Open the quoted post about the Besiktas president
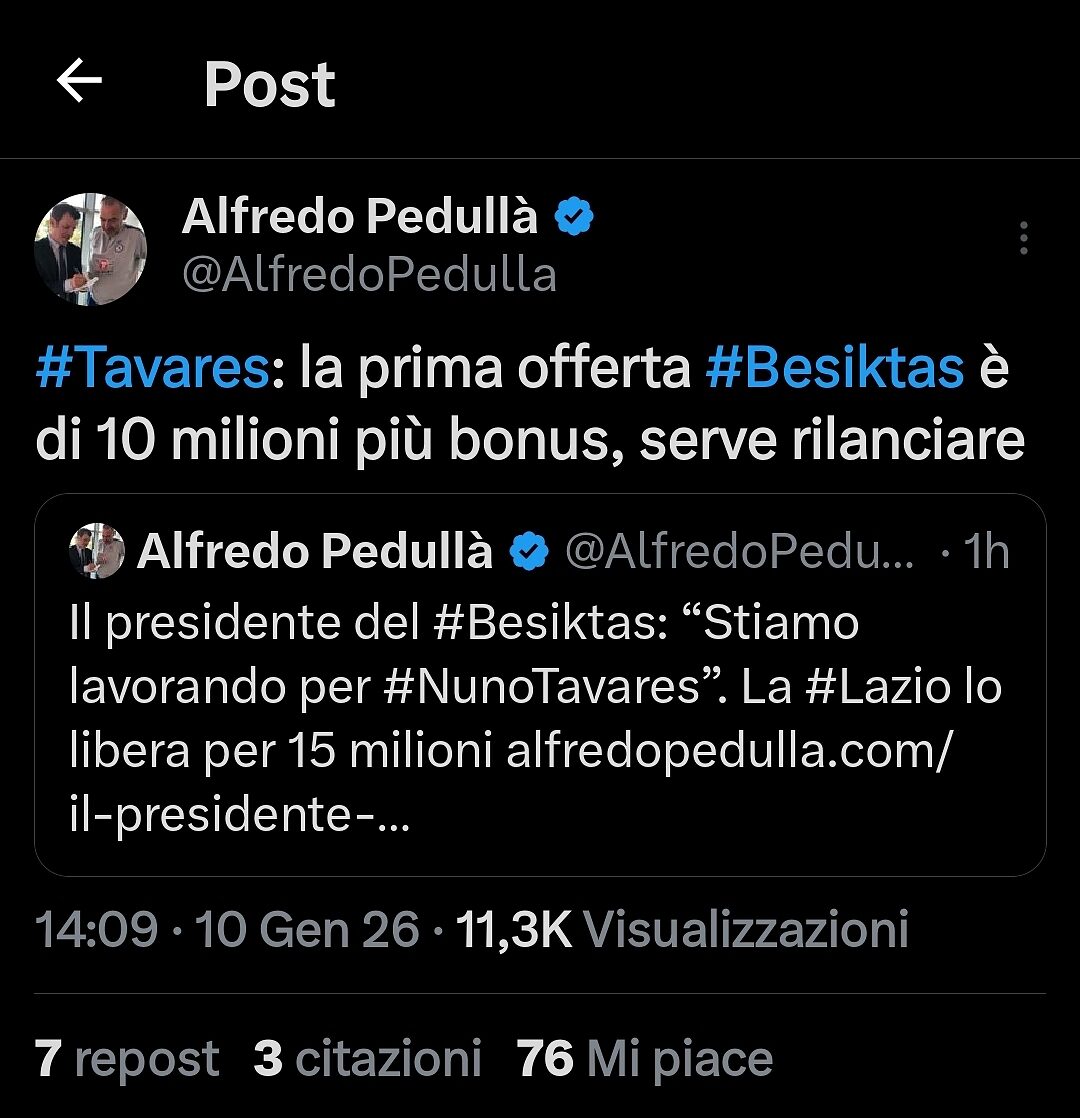Viewport: 1080px width, 1118px height. coord(540,720)
